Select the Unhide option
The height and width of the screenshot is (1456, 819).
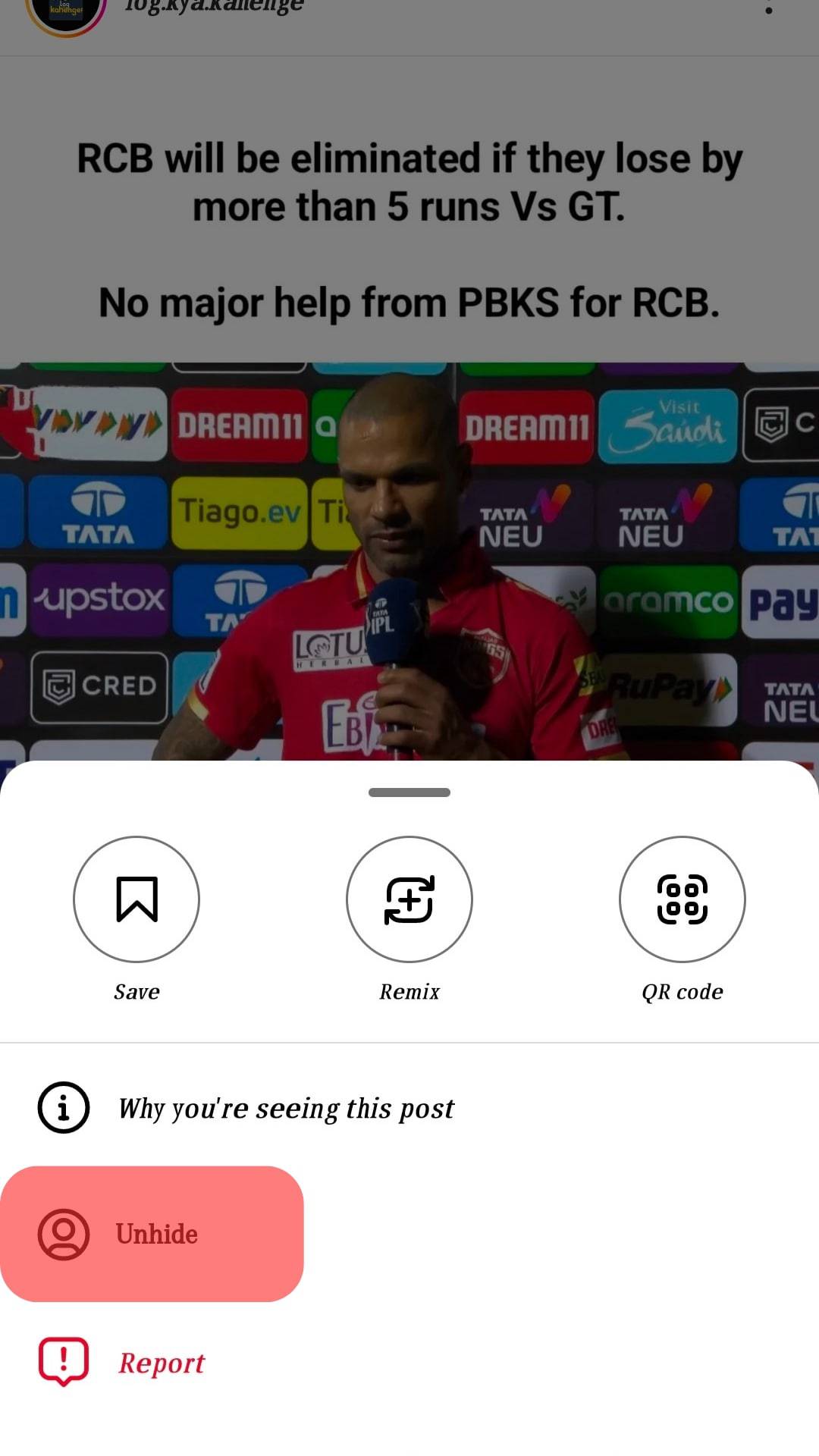[x=152, y=1234]
